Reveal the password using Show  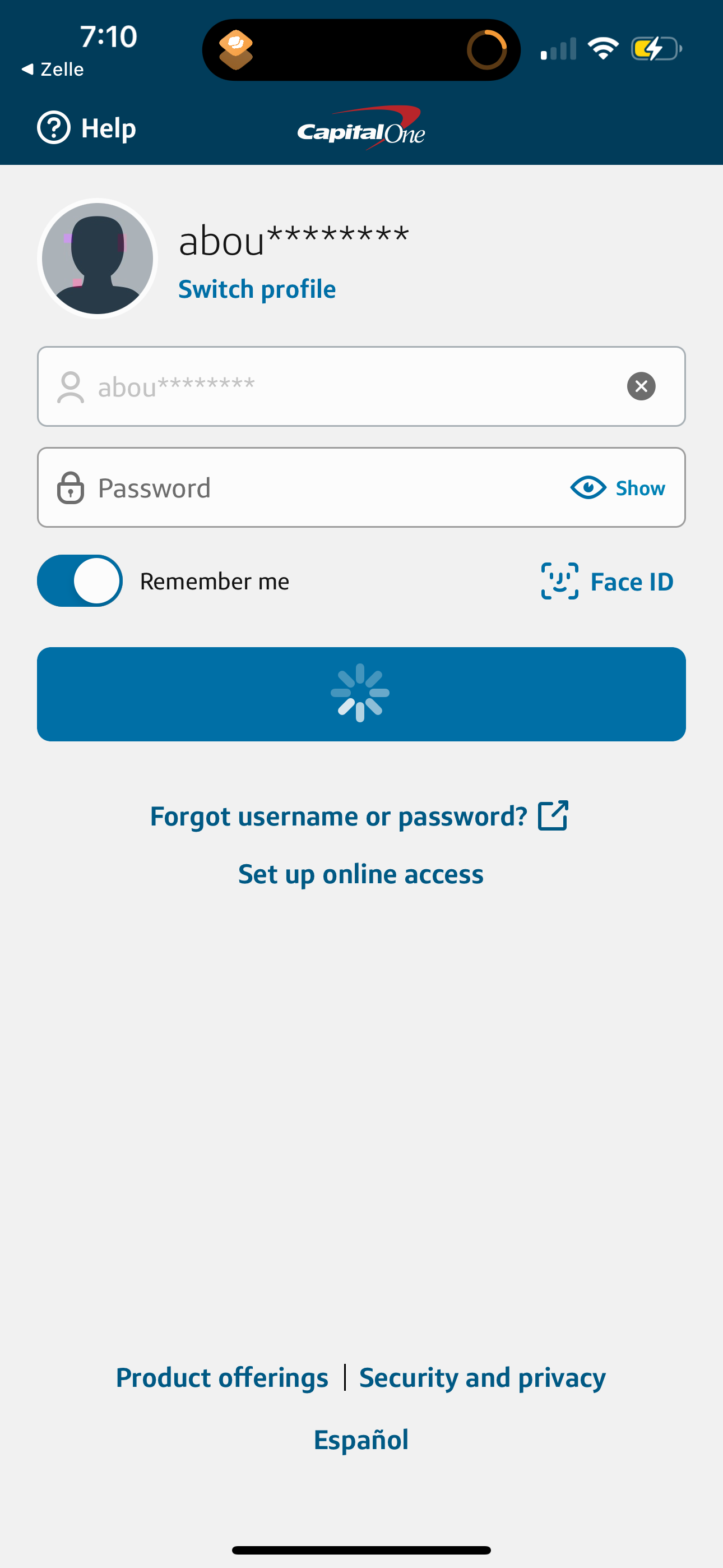point(639,487)
